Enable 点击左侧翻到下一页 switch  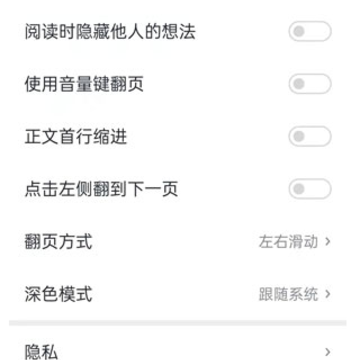[310, 189]
